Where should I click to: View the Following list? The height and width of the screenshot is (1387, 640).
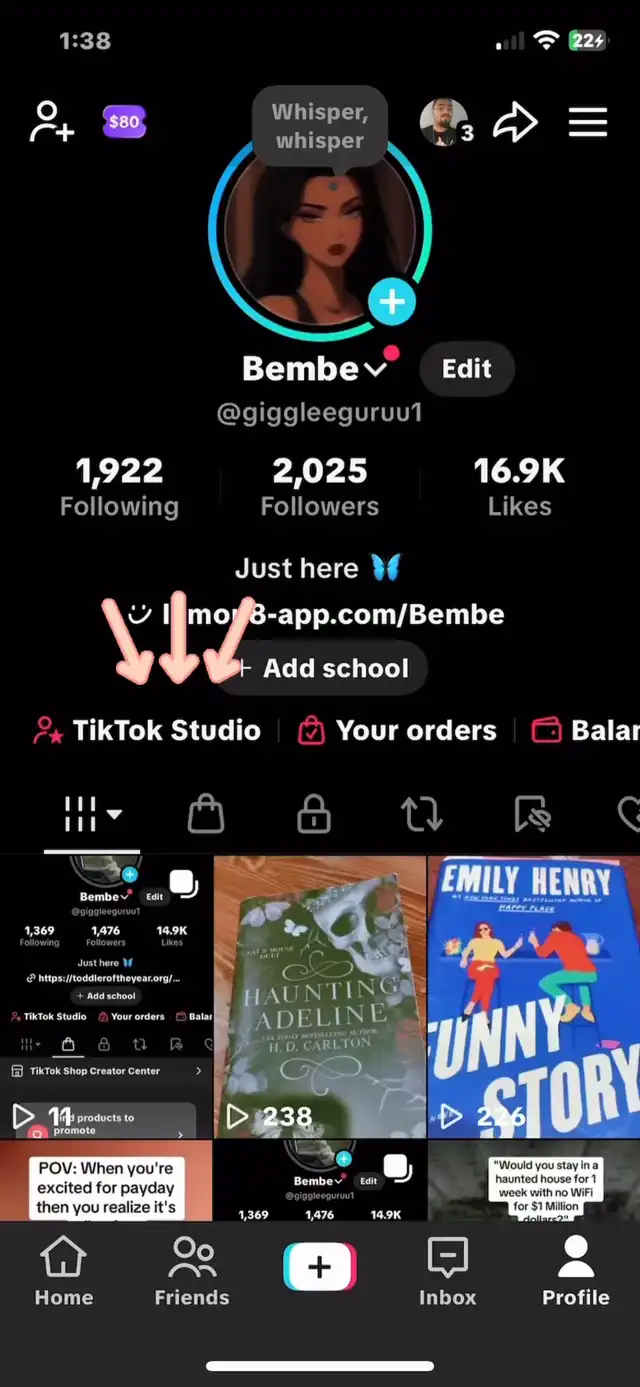point(119,487)
